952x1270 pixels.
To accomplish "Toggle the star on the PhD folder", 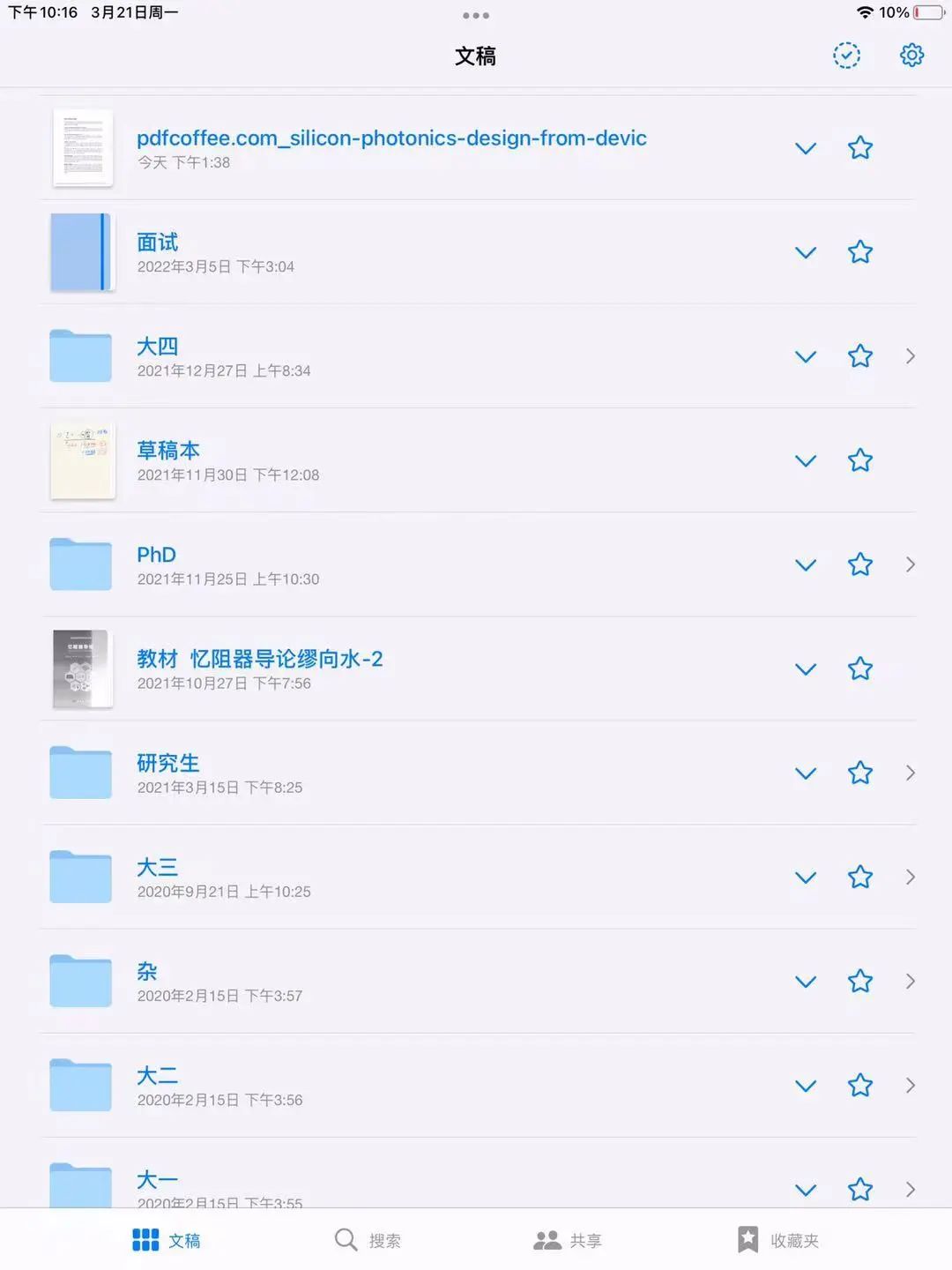I will point(859,564).
